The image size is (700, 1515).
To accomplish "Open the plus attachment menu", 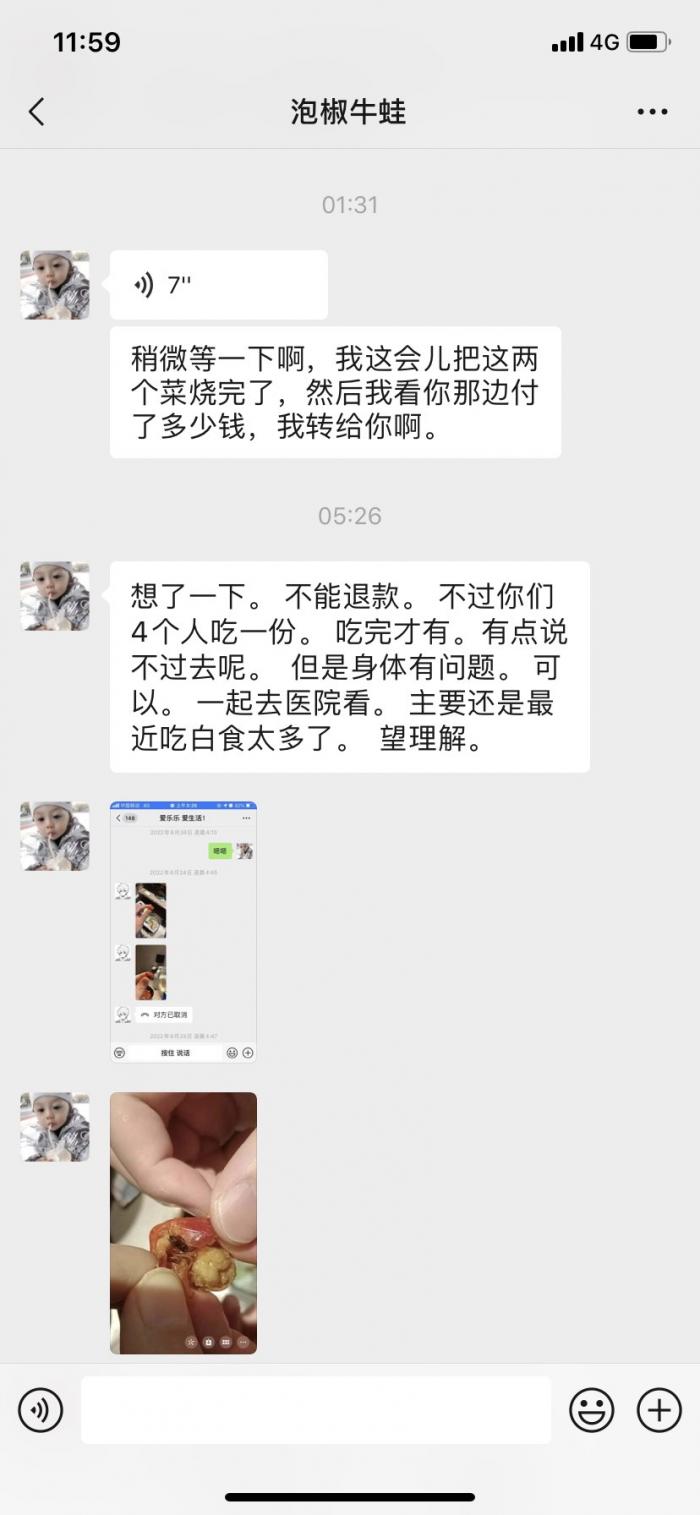I will pyautogui.click(x=659, y=1410).
